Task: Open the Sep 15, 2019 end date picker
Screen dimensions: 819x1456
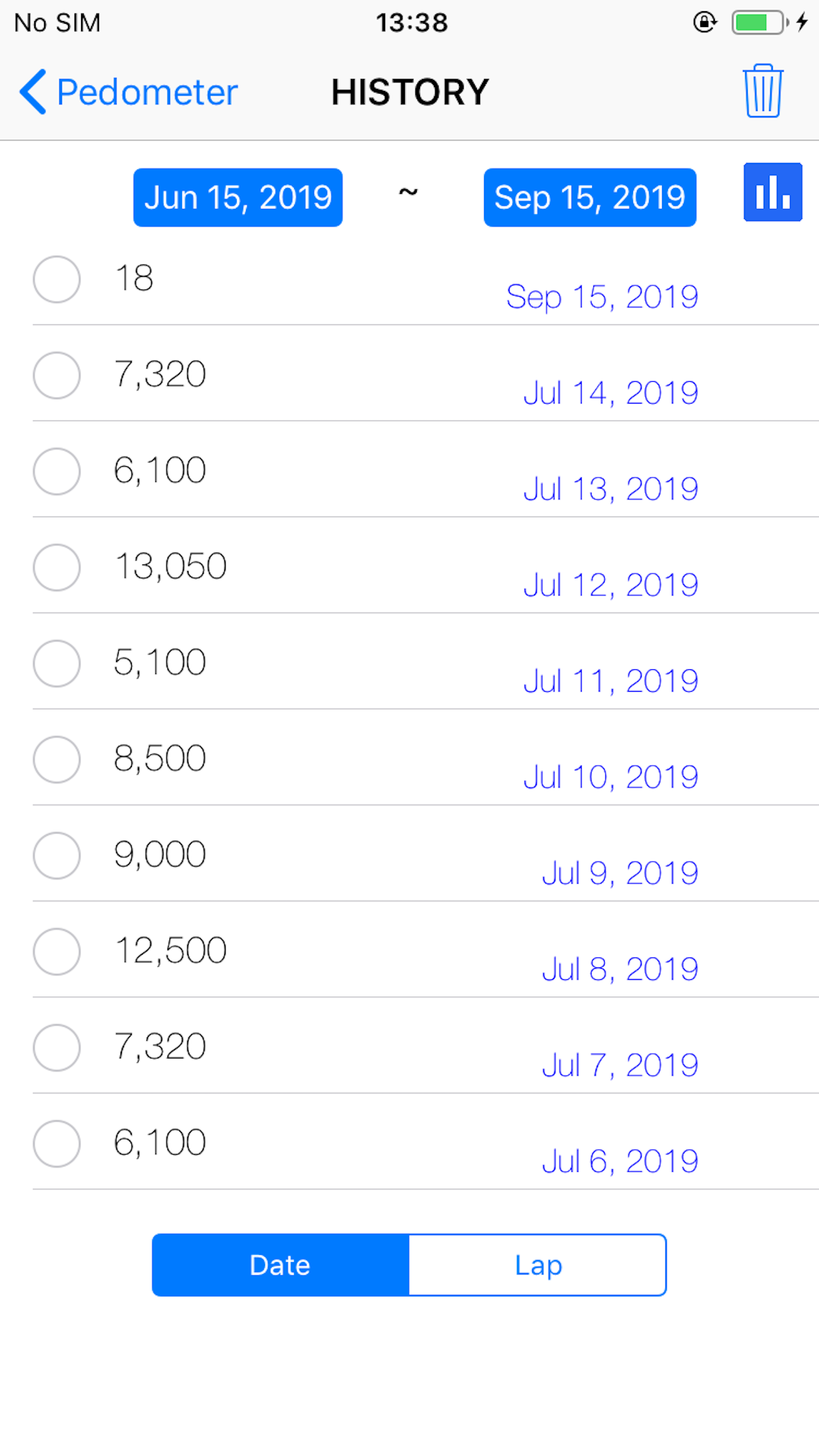Action: [x=590, y=196]
